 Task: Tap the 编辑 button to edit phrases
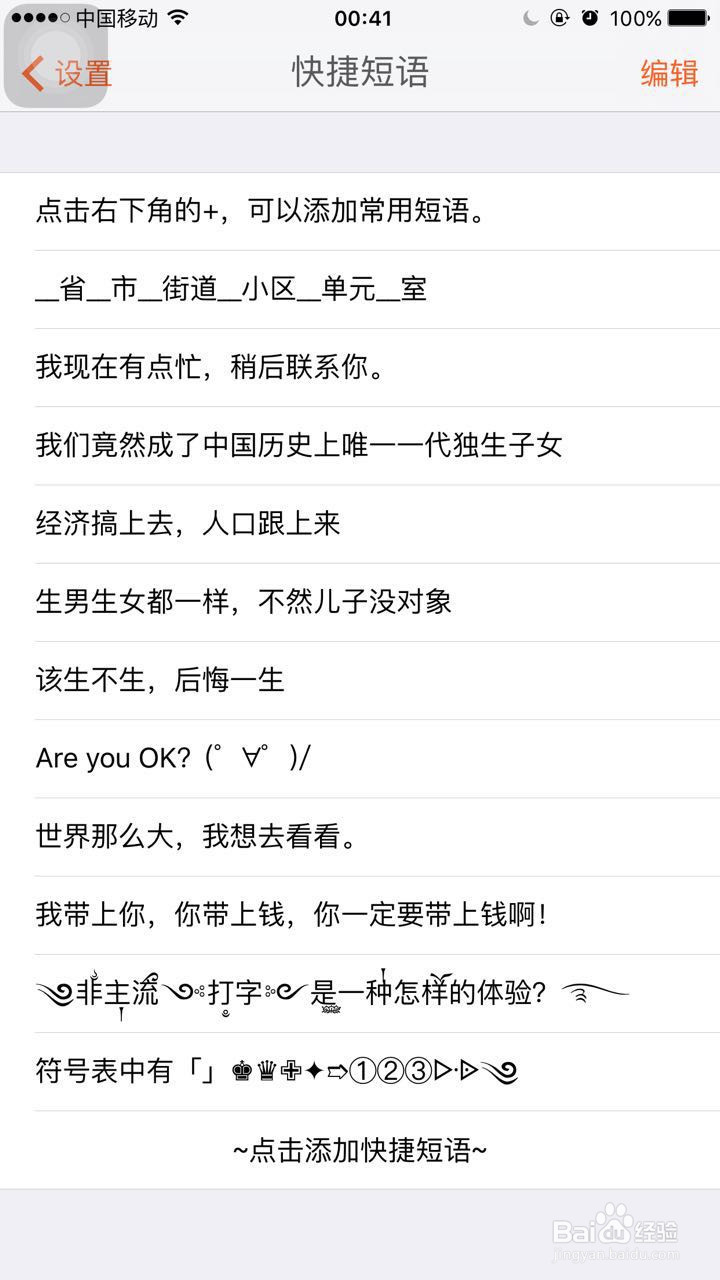pyautogui.click(x=668, y=73)
